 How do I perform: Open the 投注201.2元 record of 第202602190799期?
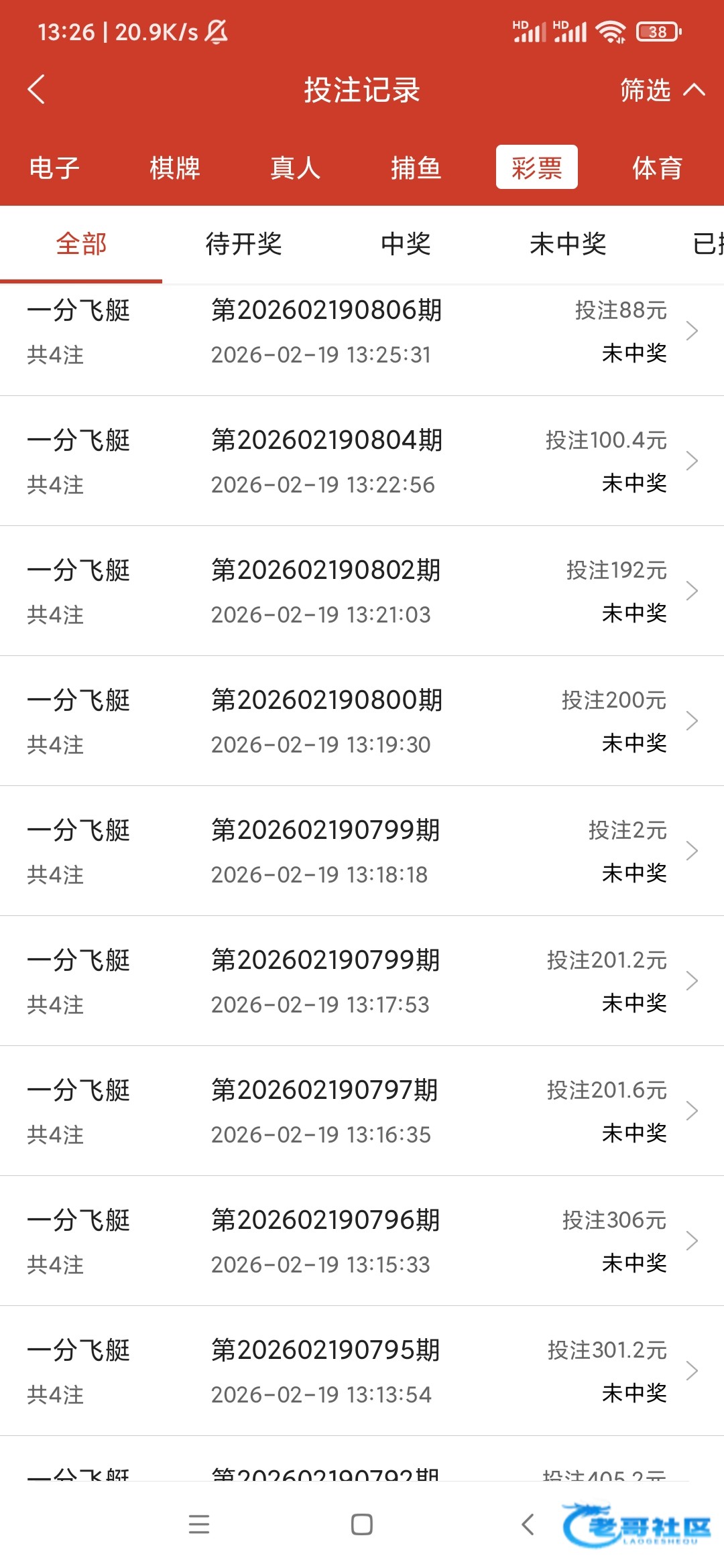(362, 982)
